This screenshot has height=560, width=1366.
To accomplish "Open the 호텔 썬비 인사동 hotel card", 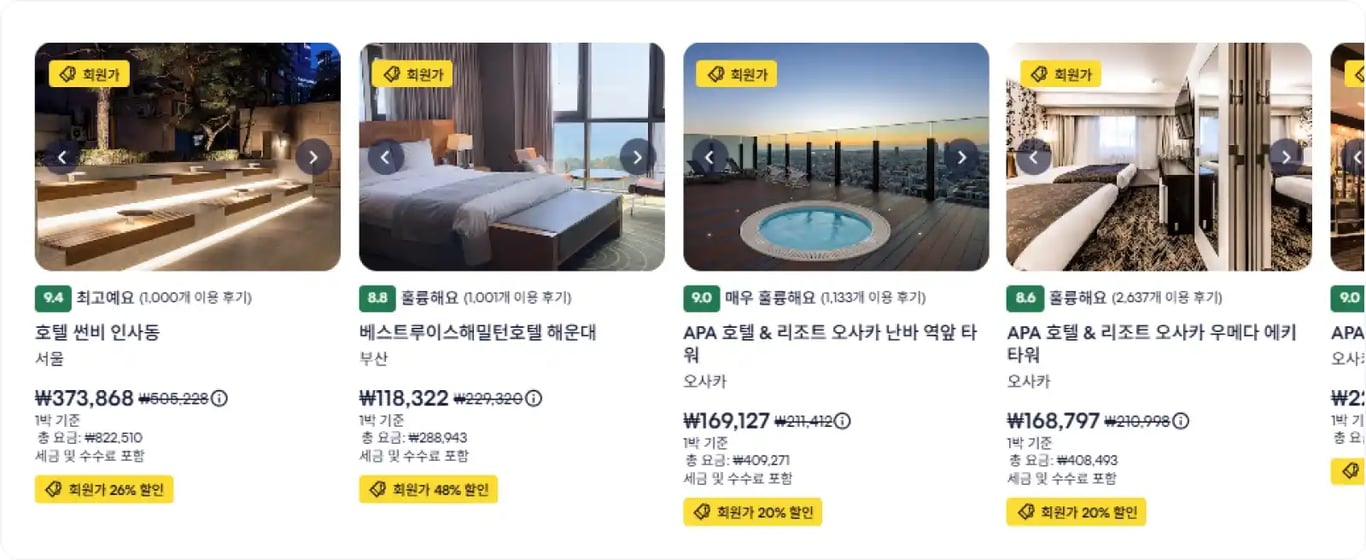I will pyautogui.click(x=97, y=332).
